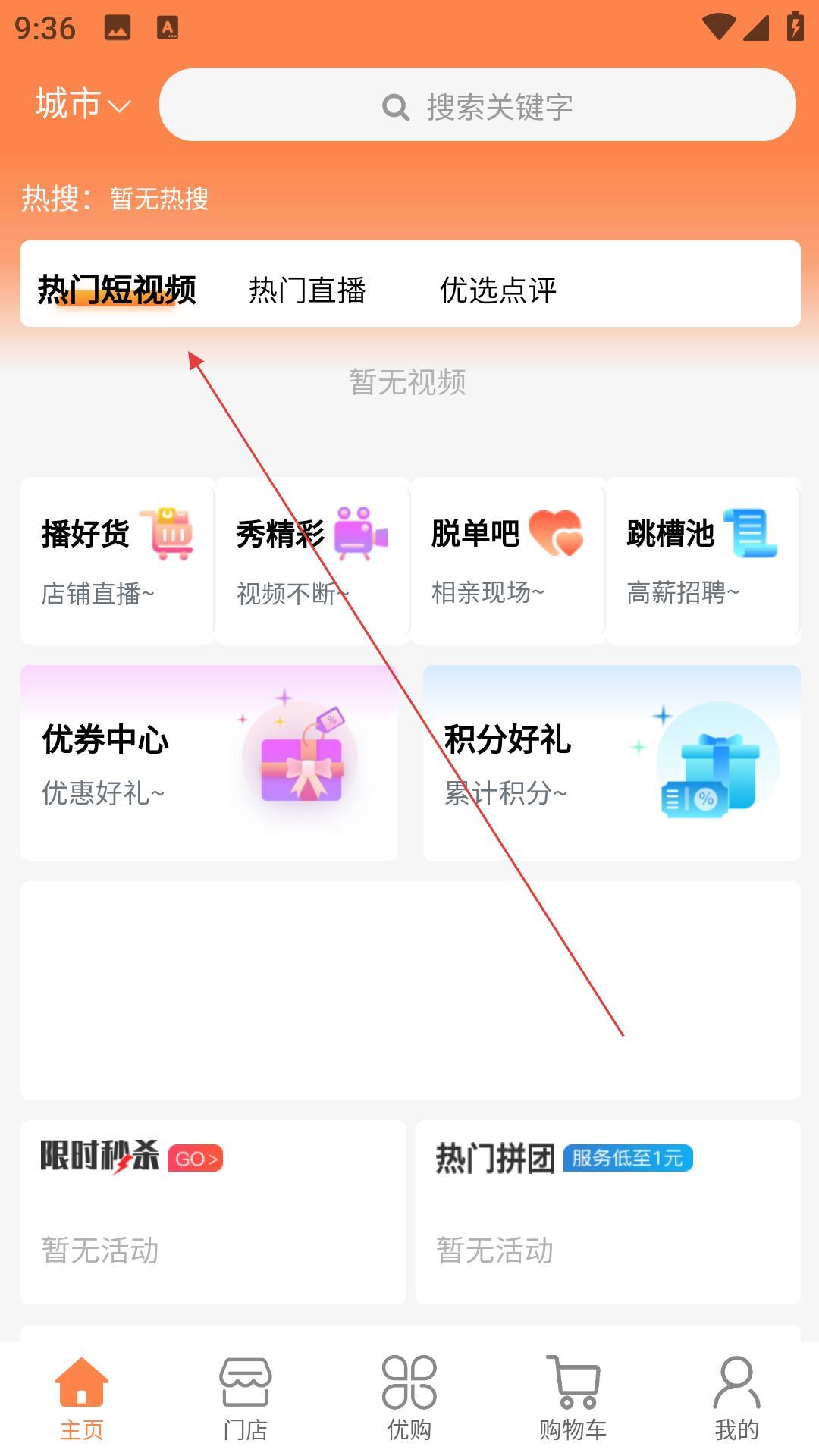Open the 秀精彩 video card
The width and height of the screenshot is (819, 1456).
[312, 560]
